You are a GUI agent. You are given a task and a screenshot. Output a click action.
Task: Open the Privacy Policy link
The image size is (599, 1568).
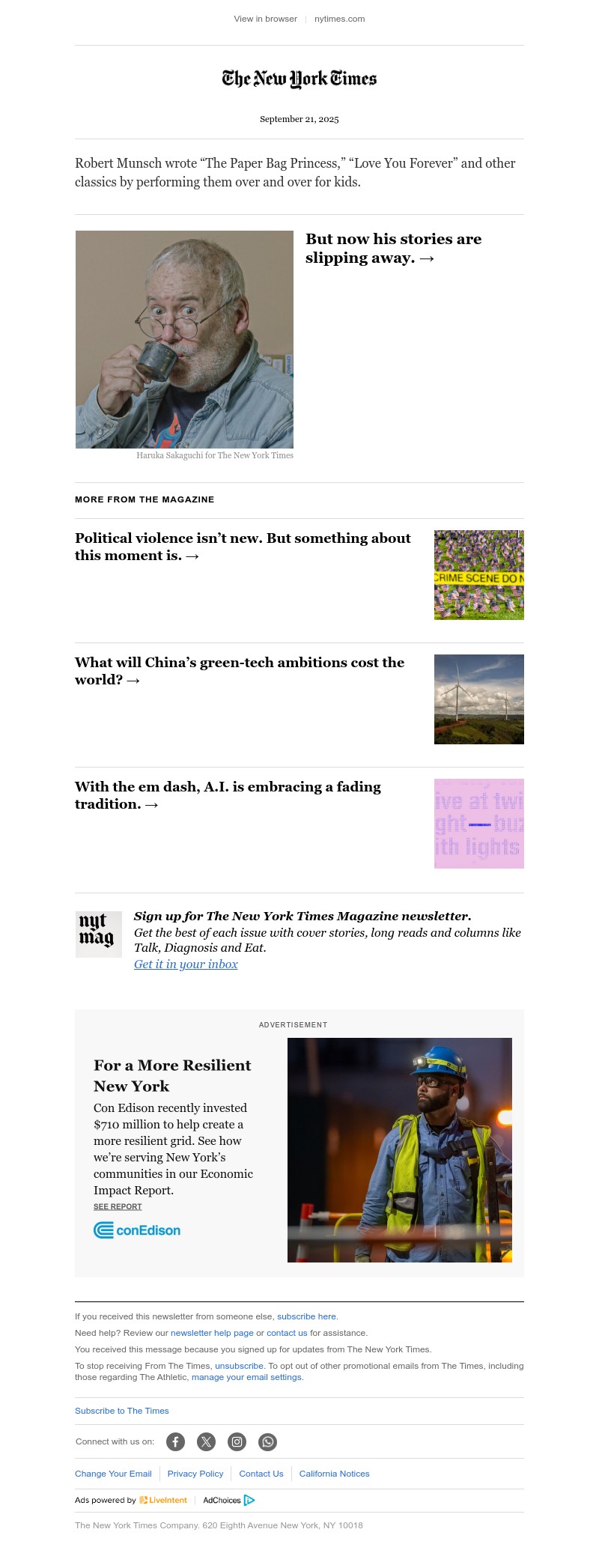click(195, 1473)
